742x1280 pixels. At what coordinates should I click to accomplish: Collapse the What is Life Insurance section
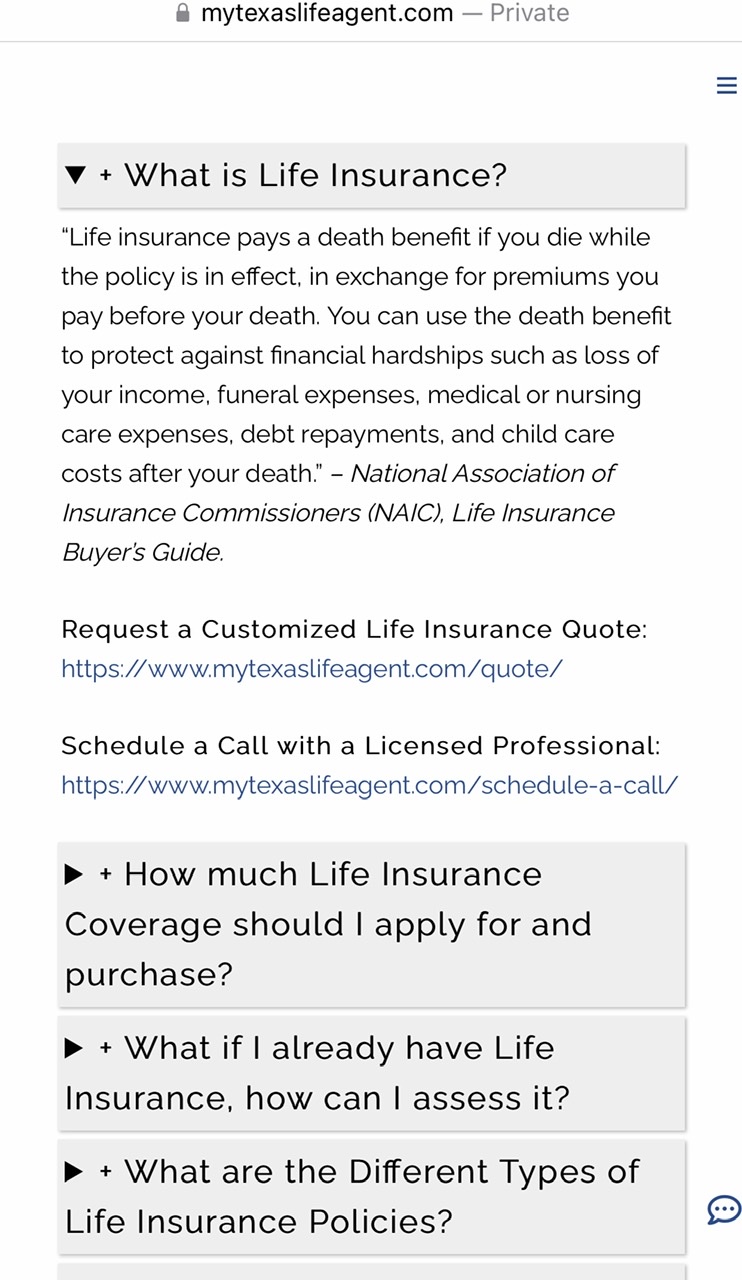point(371,176)
